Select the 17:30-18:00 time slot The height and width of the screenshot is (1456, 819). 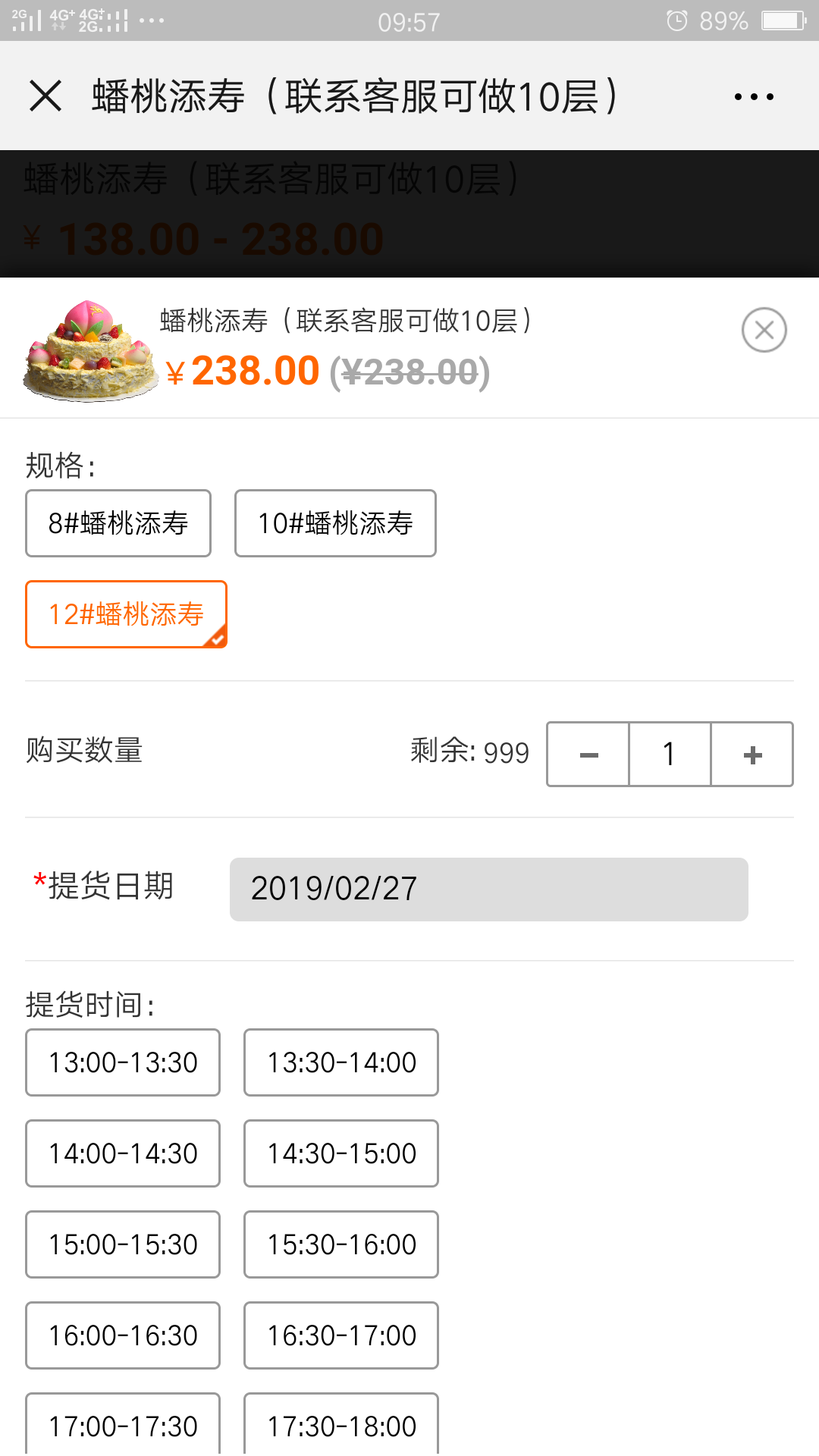[341, 1424]
